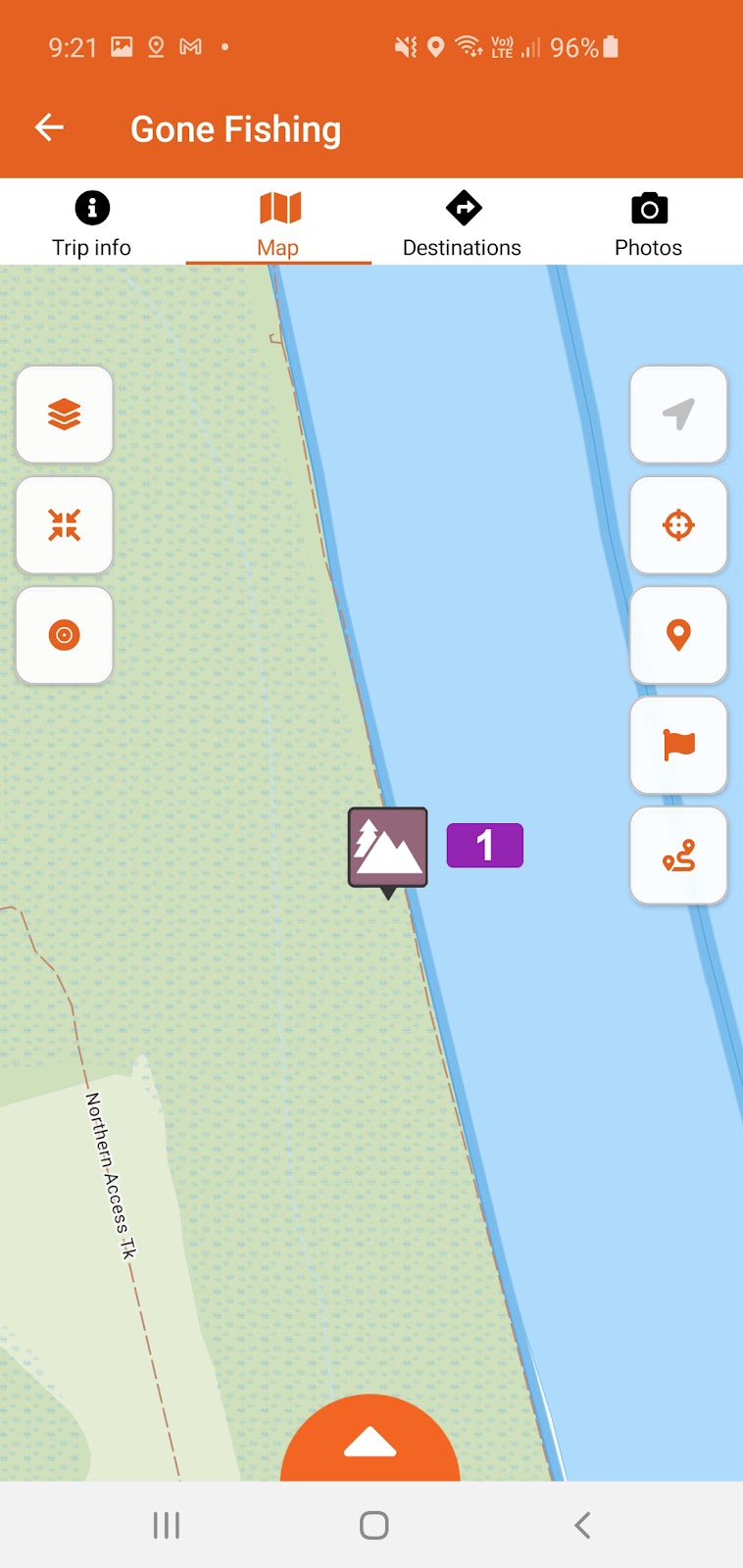The height and width of the screenshot is (1568, 743).
Task: Switch to the Trip info tab
Action: click(91, 224)
